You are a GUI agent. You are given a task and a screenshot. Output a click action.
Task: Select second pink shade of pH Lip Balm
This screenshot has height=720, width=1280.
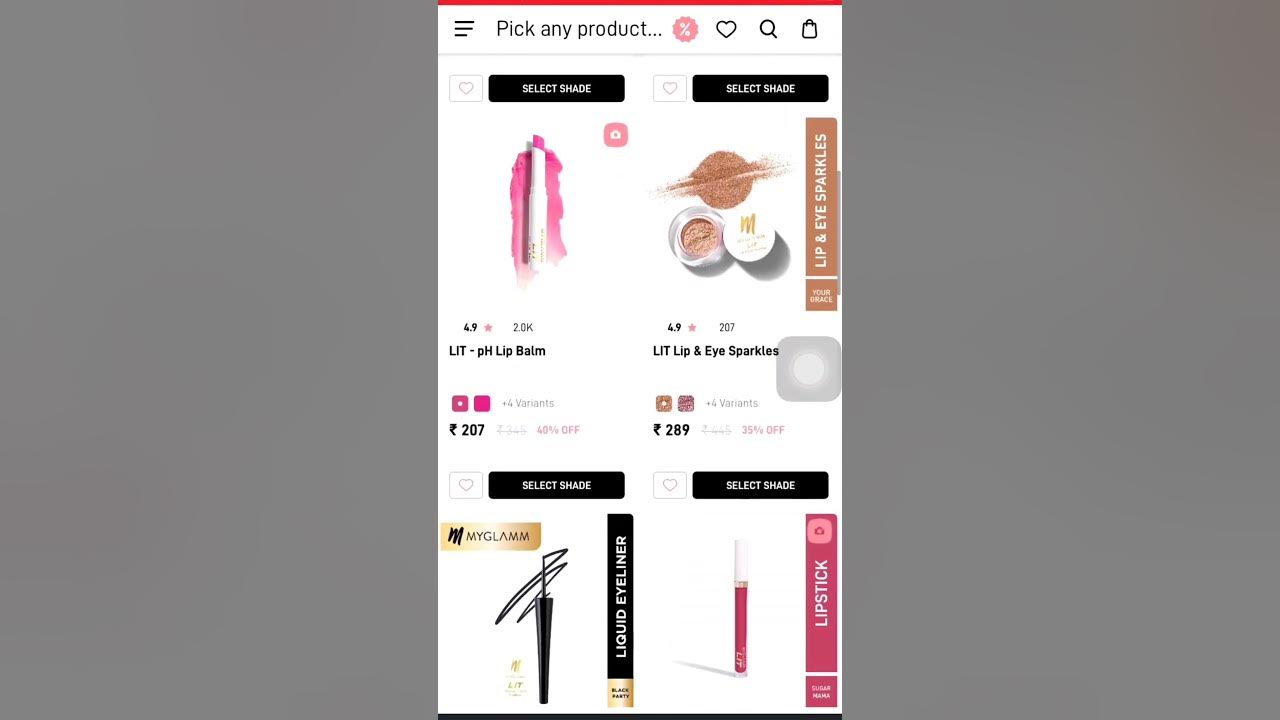(x=482, y=403)
